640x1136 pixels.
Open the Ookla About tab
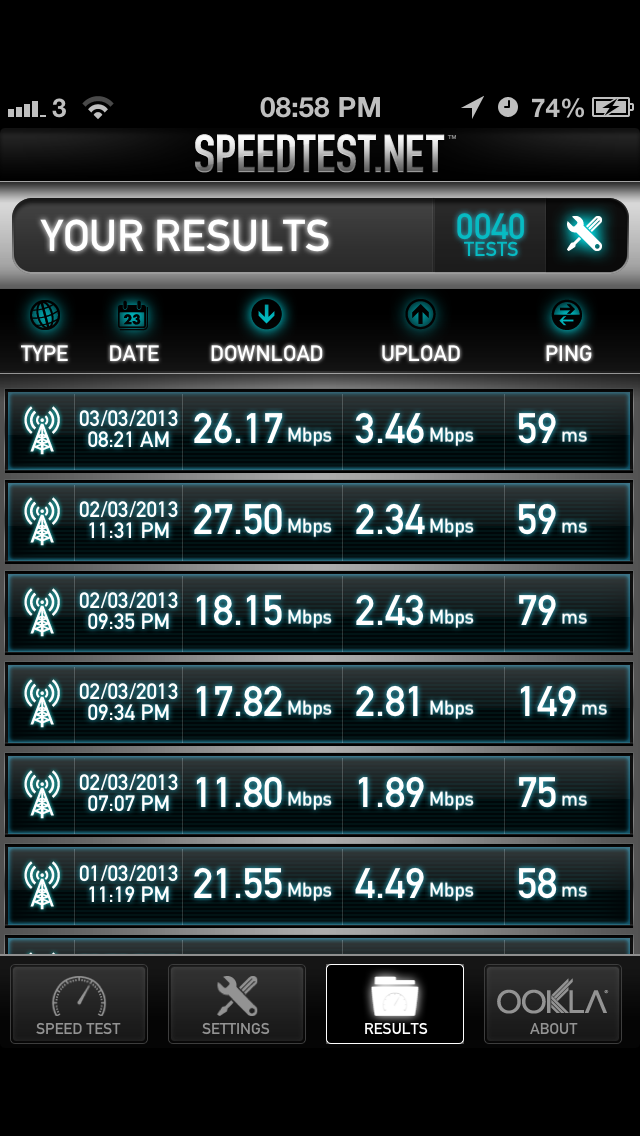[x=553, y=1003]
